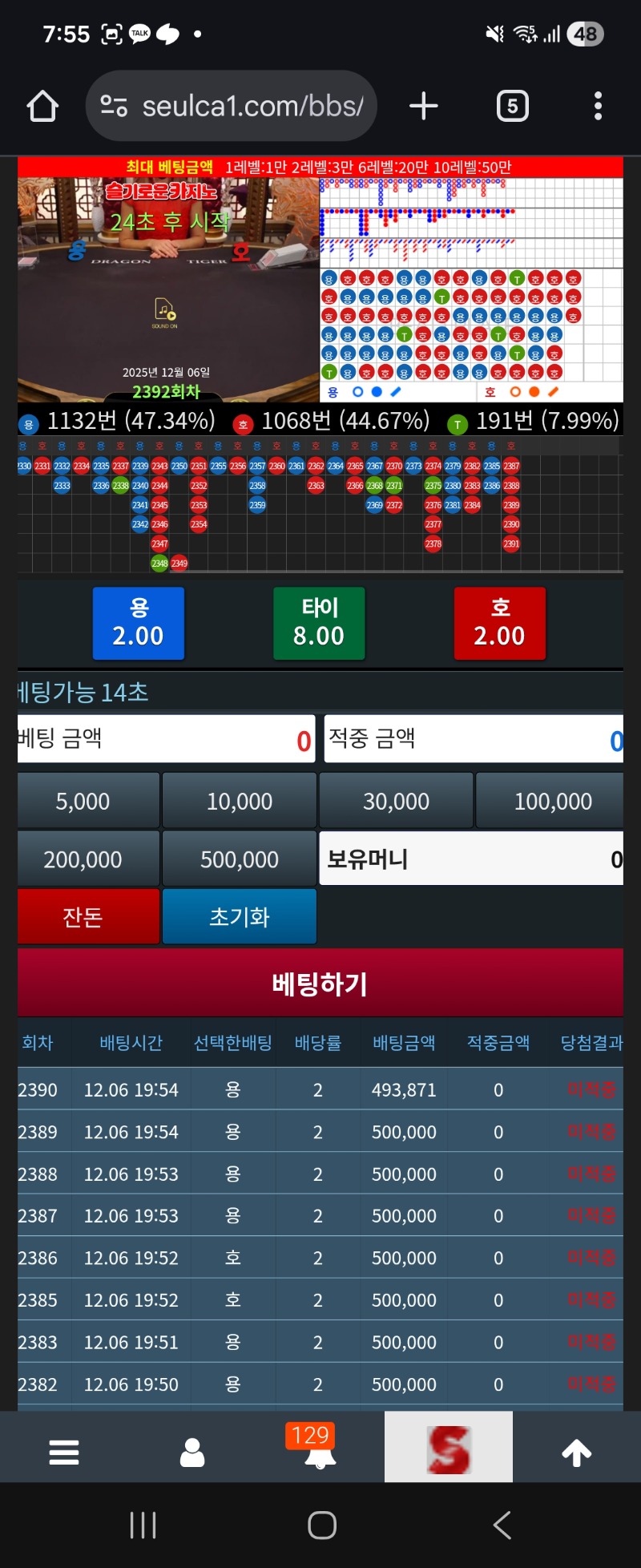Select the 호 2.00 bet option

click(499, 623)
